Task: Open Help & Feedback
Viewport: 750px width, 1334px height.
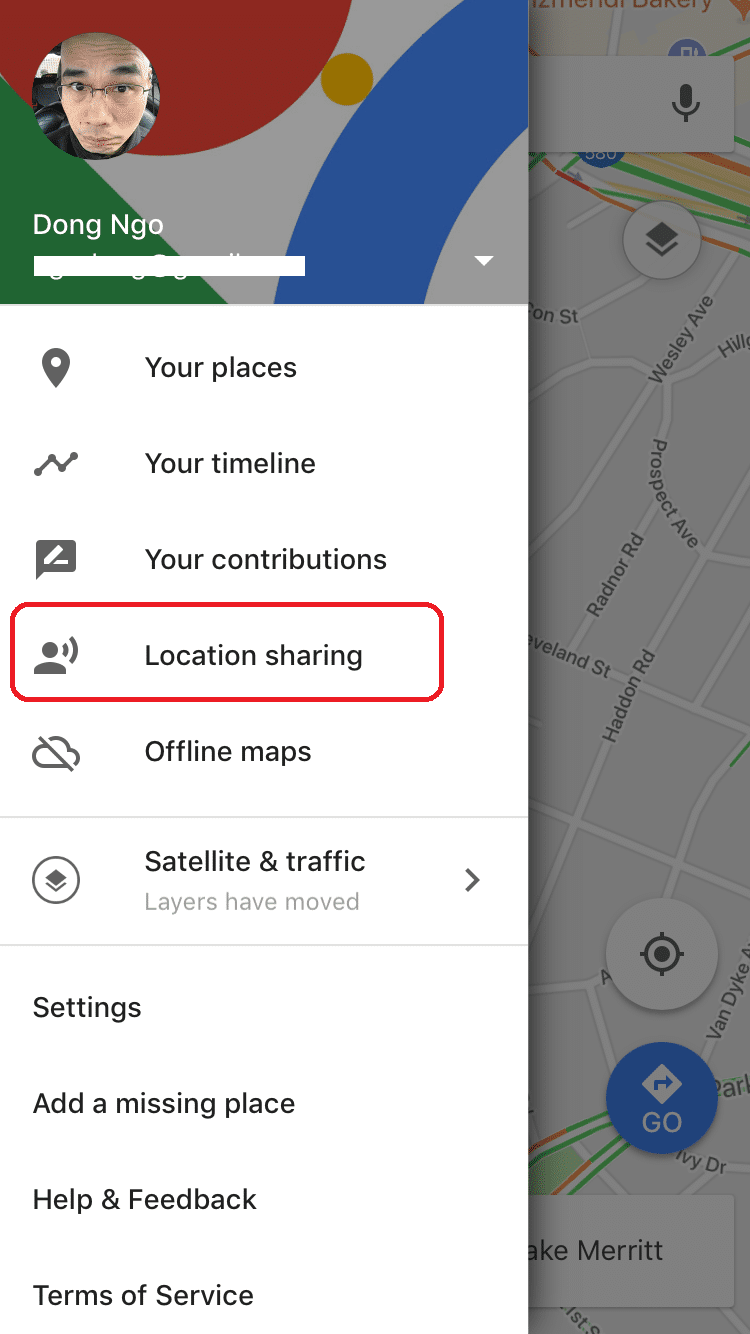Action: tap(145, 1200)
